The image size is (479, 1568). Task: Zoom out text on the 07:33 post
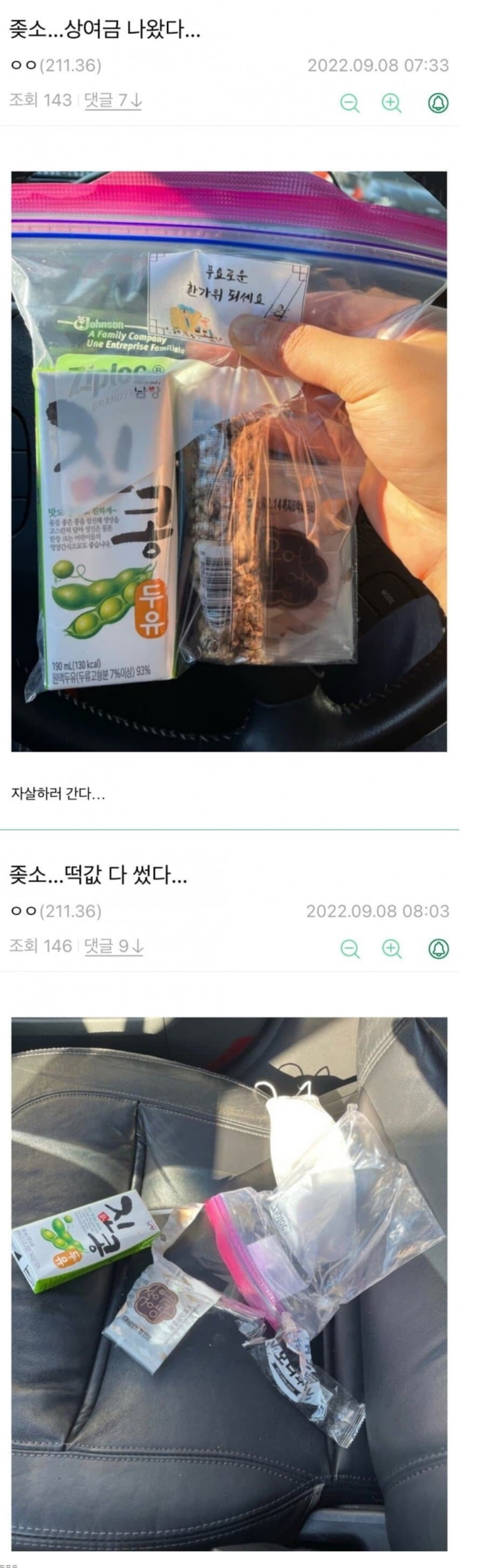click(x=349, y=102)
